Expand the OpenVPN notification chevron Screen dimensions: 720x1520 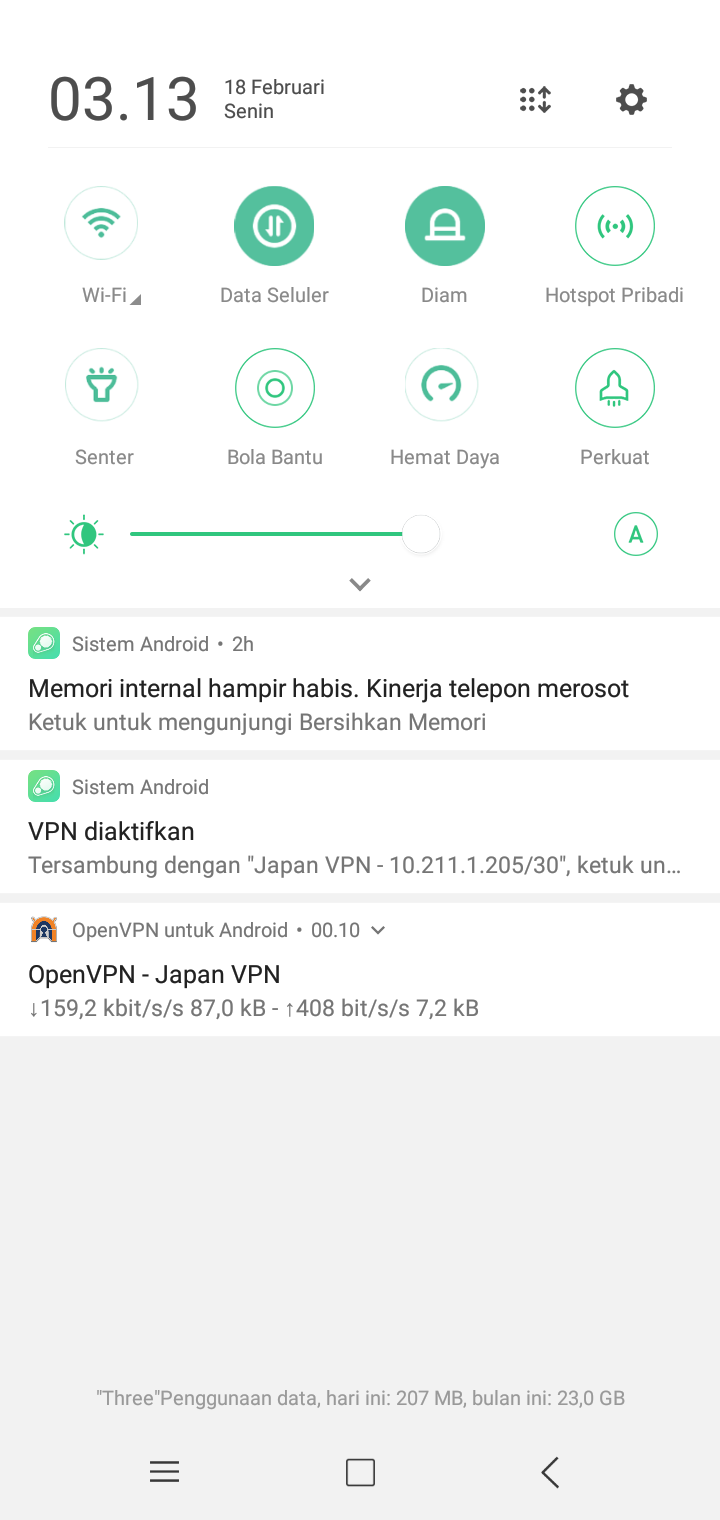coord(378,930)
